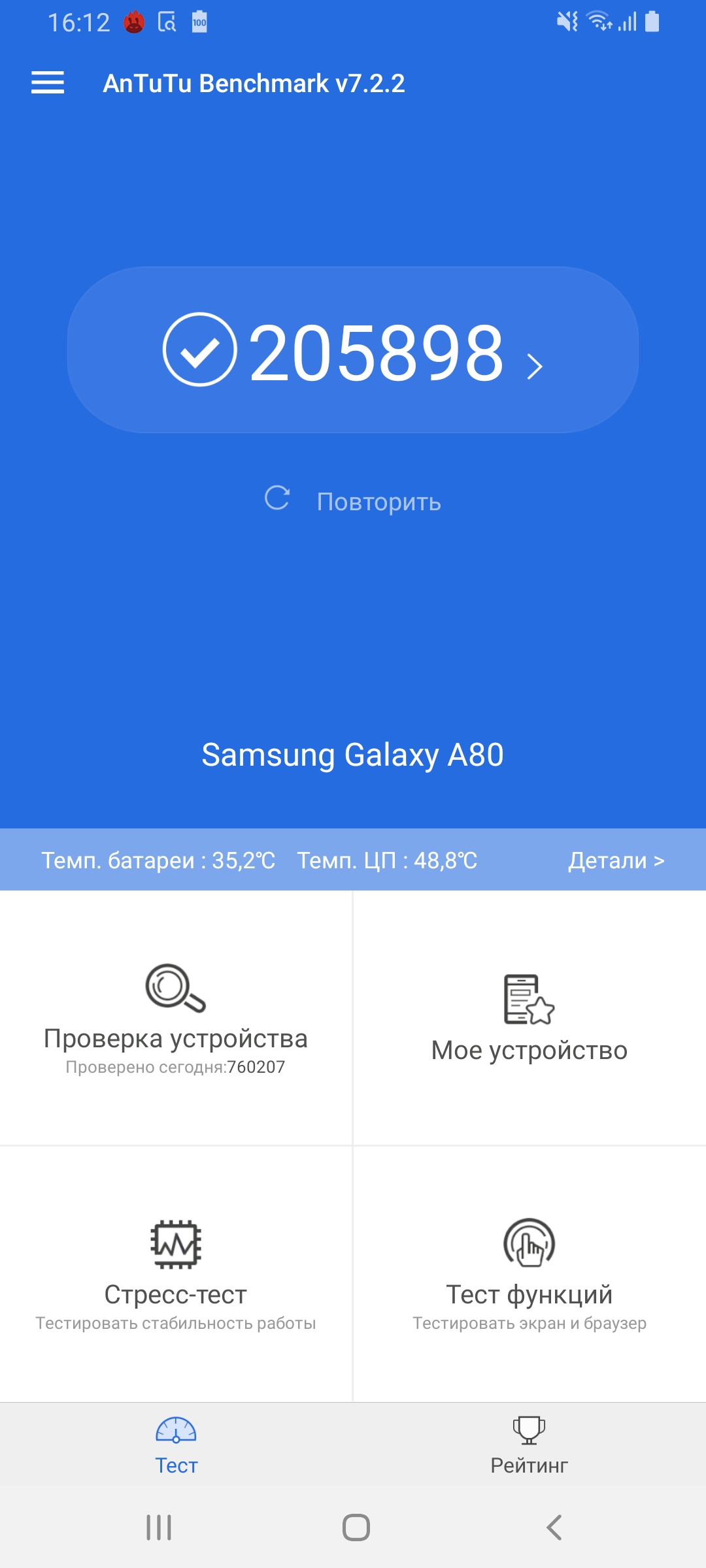
Task: Open recent apps from navigation bar
Action: tap(159, 1527)
